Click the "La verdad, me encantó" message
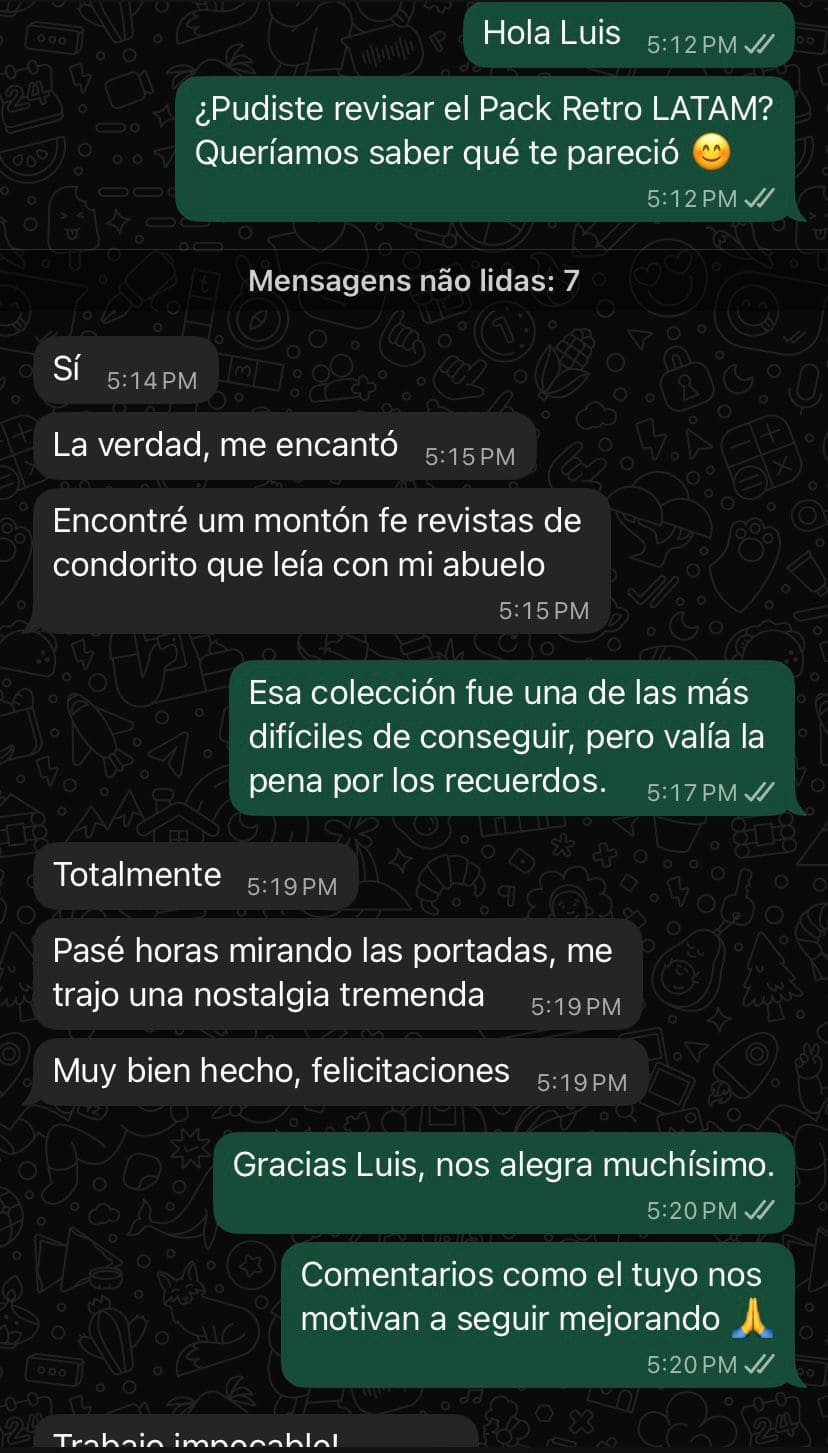Viewport: 828px width, 1453px height. [x=230, y=444]
